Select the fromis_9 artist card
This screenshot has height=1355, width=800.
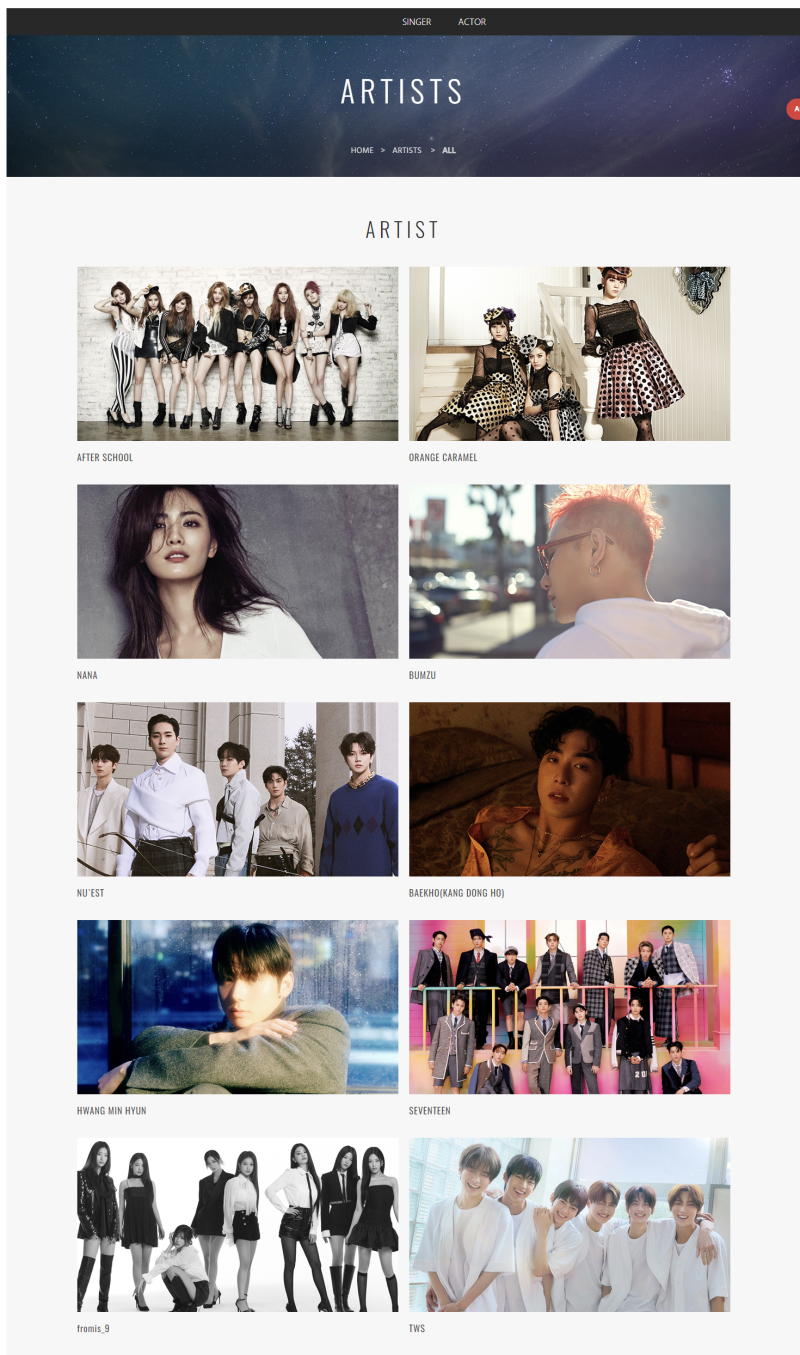[x=237, y=1224]
